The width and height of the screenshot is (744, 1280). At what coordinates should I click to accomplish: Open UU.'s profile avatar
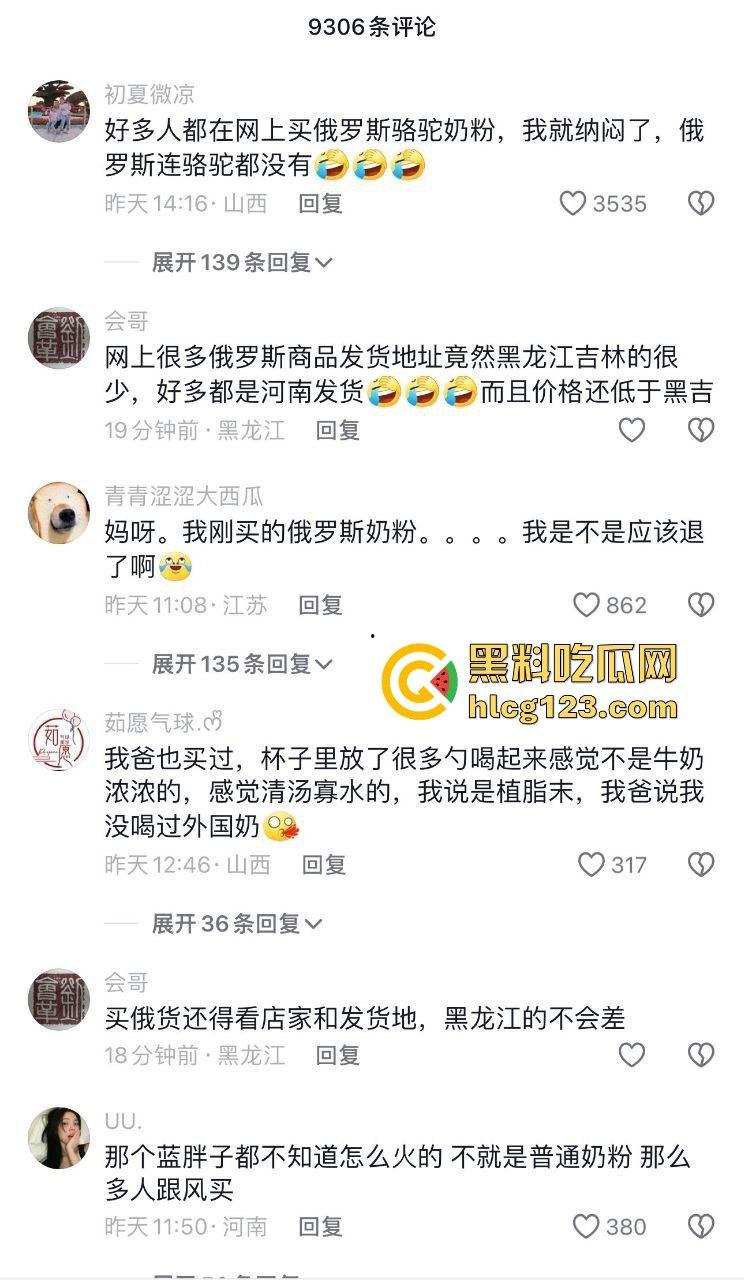pos(59,1138)
